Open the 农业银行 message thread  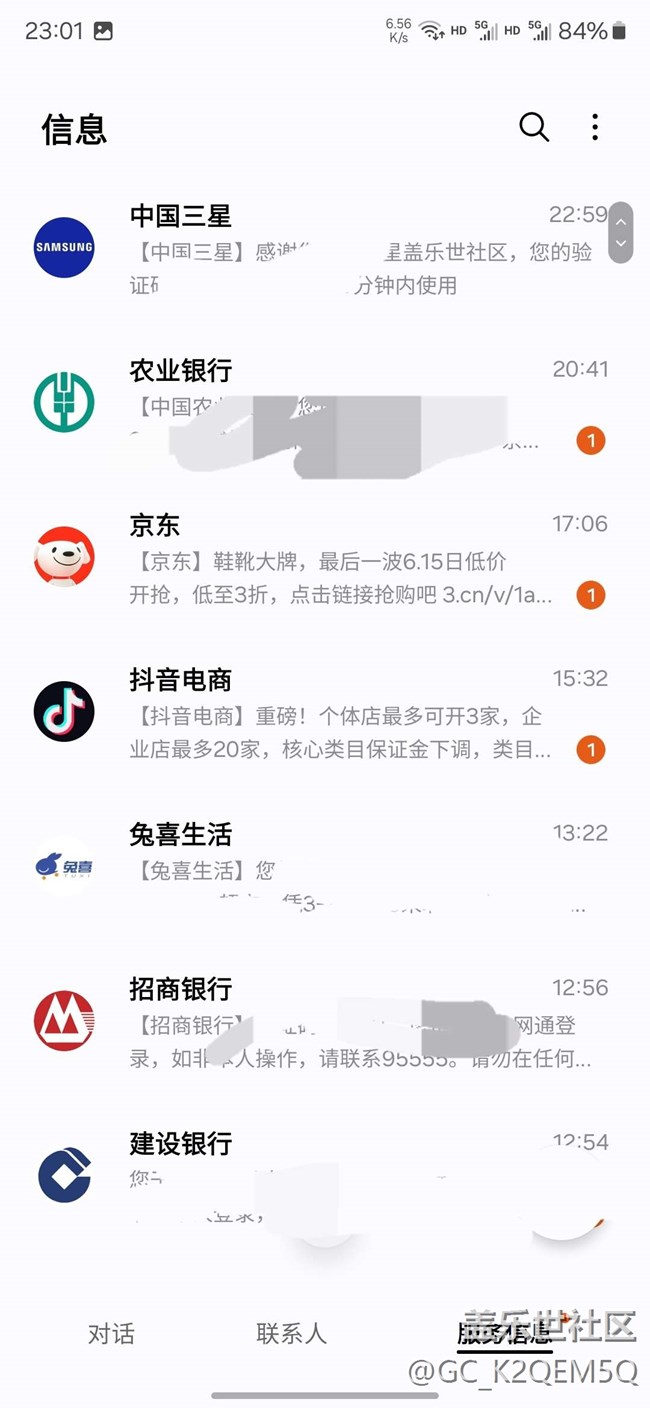pyautogui.click(x=325, y=404)
